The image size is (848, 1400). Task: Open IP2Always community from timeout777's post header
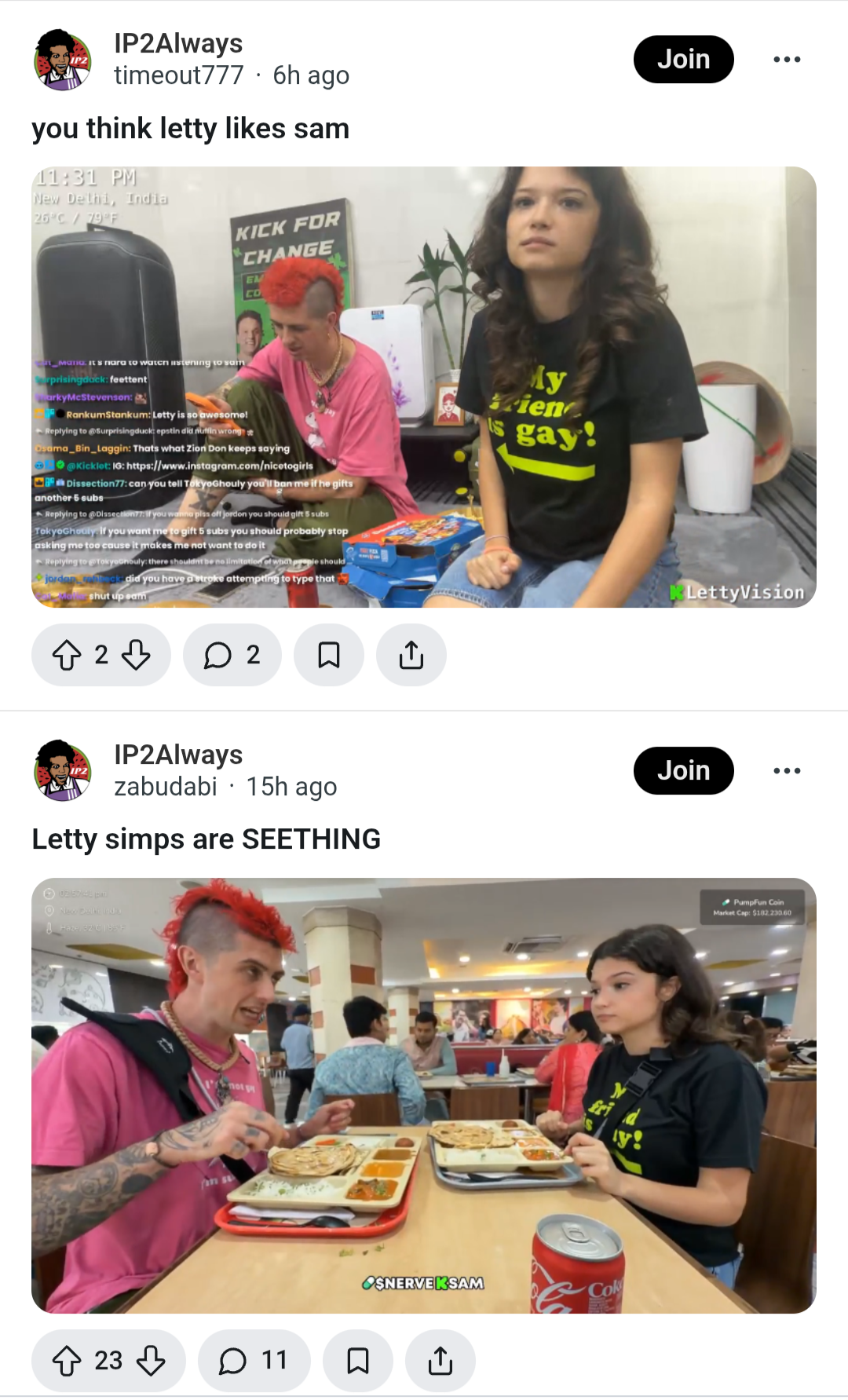coord(178,44)
